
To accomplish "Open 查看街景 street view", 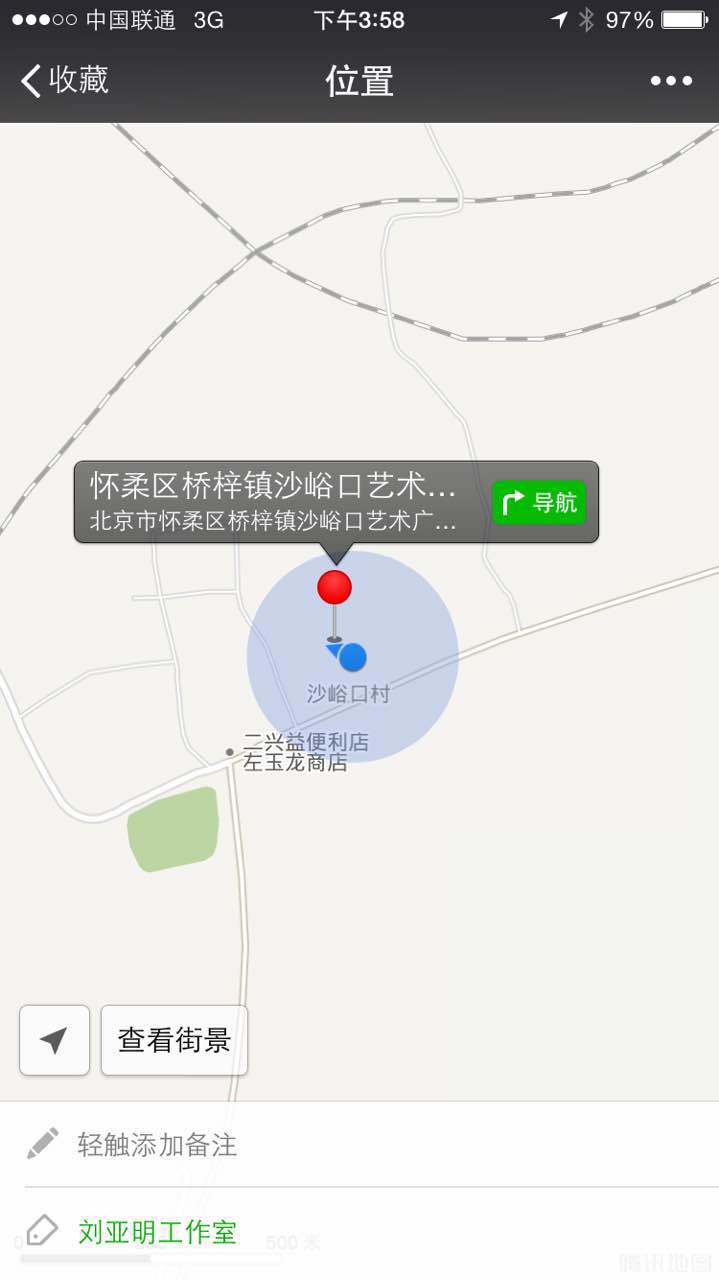I will (174, 1040).
